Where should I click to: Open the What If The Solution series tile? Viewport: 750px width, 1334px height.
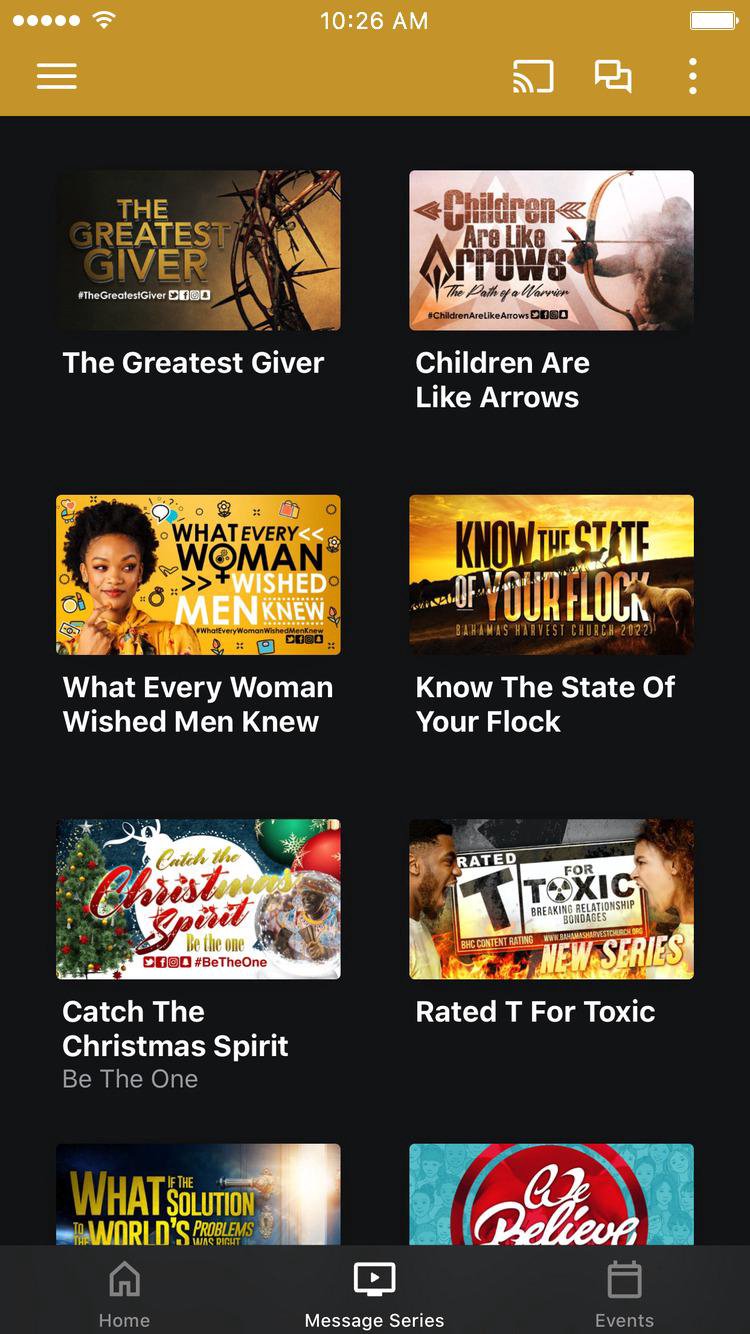click(x=198, y=1195)
